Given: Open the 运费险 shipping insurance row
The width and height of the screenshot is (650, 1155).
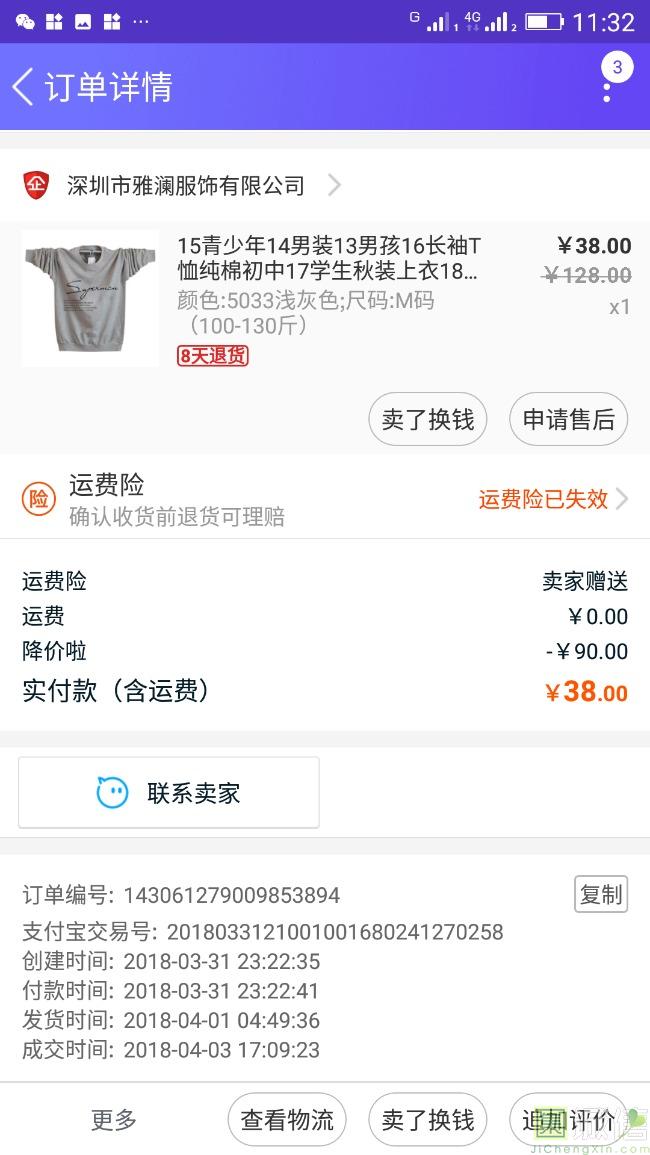Looking at the screenshot, I should 325,499.
